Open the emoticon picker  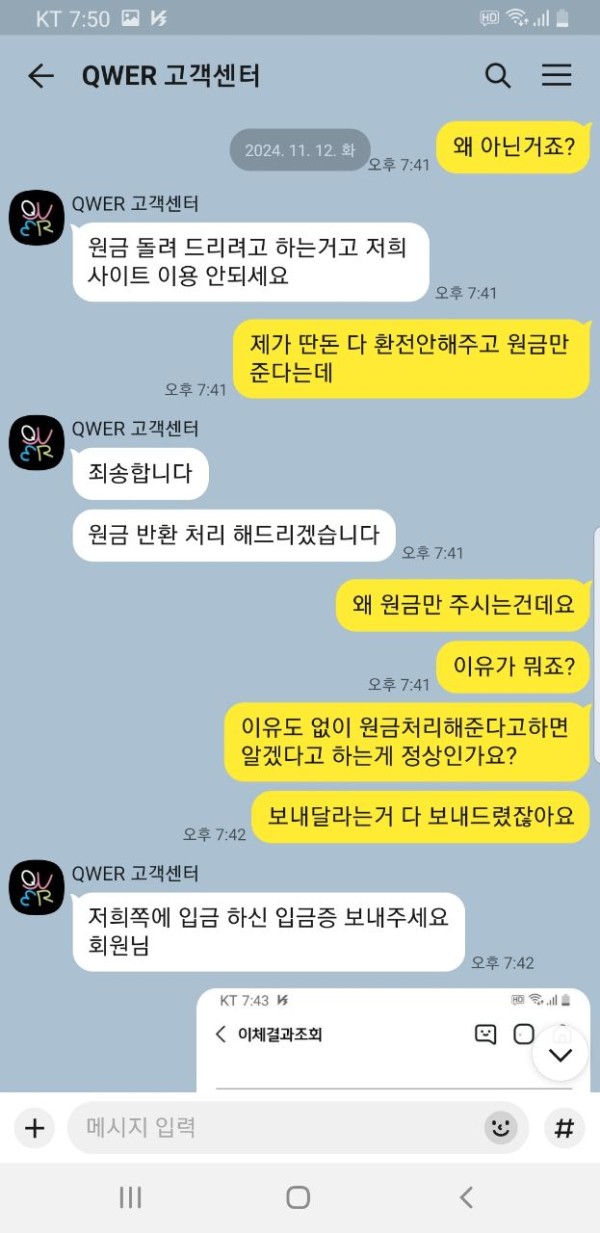click(501, 1128)
